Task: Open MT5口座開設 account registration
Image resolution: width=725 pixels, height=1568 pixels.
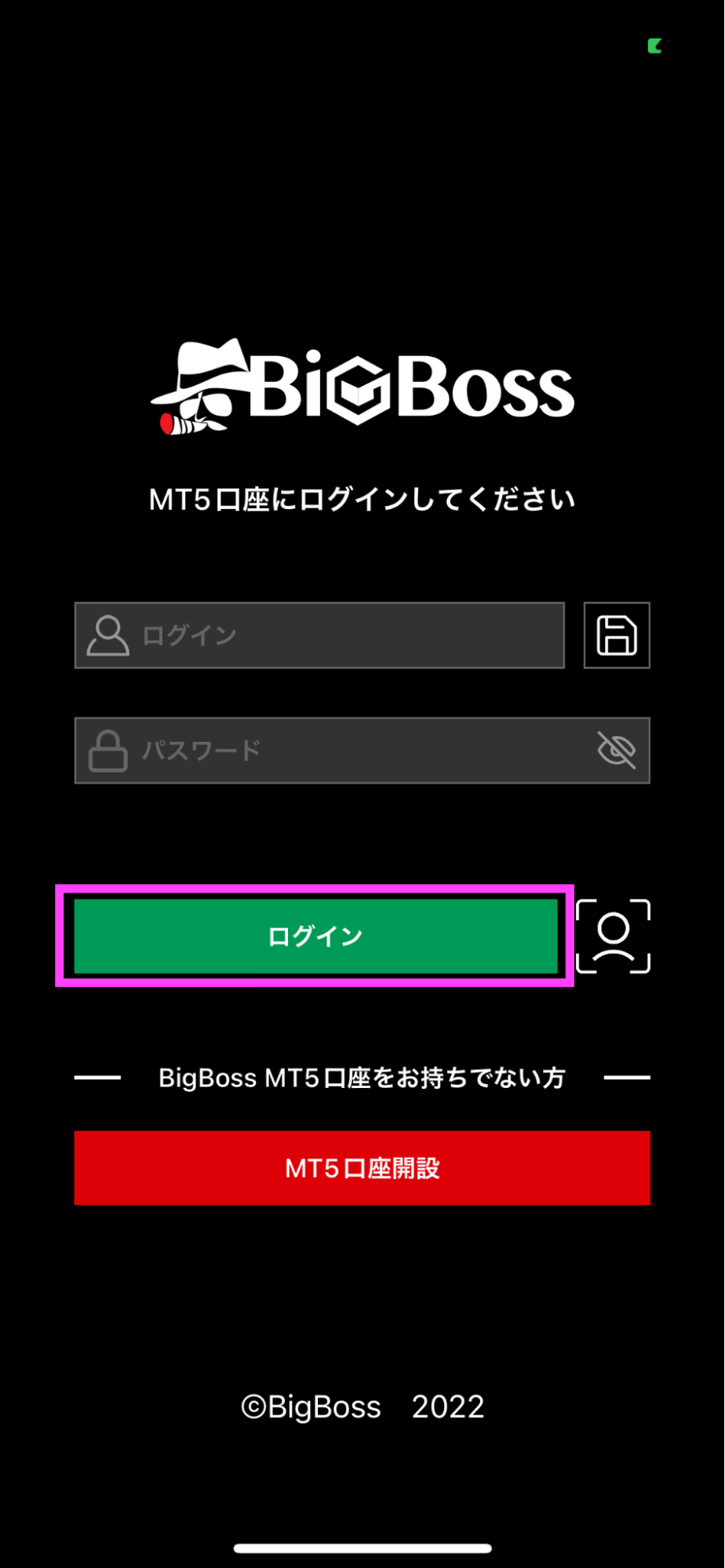Action: point(362,1168)
